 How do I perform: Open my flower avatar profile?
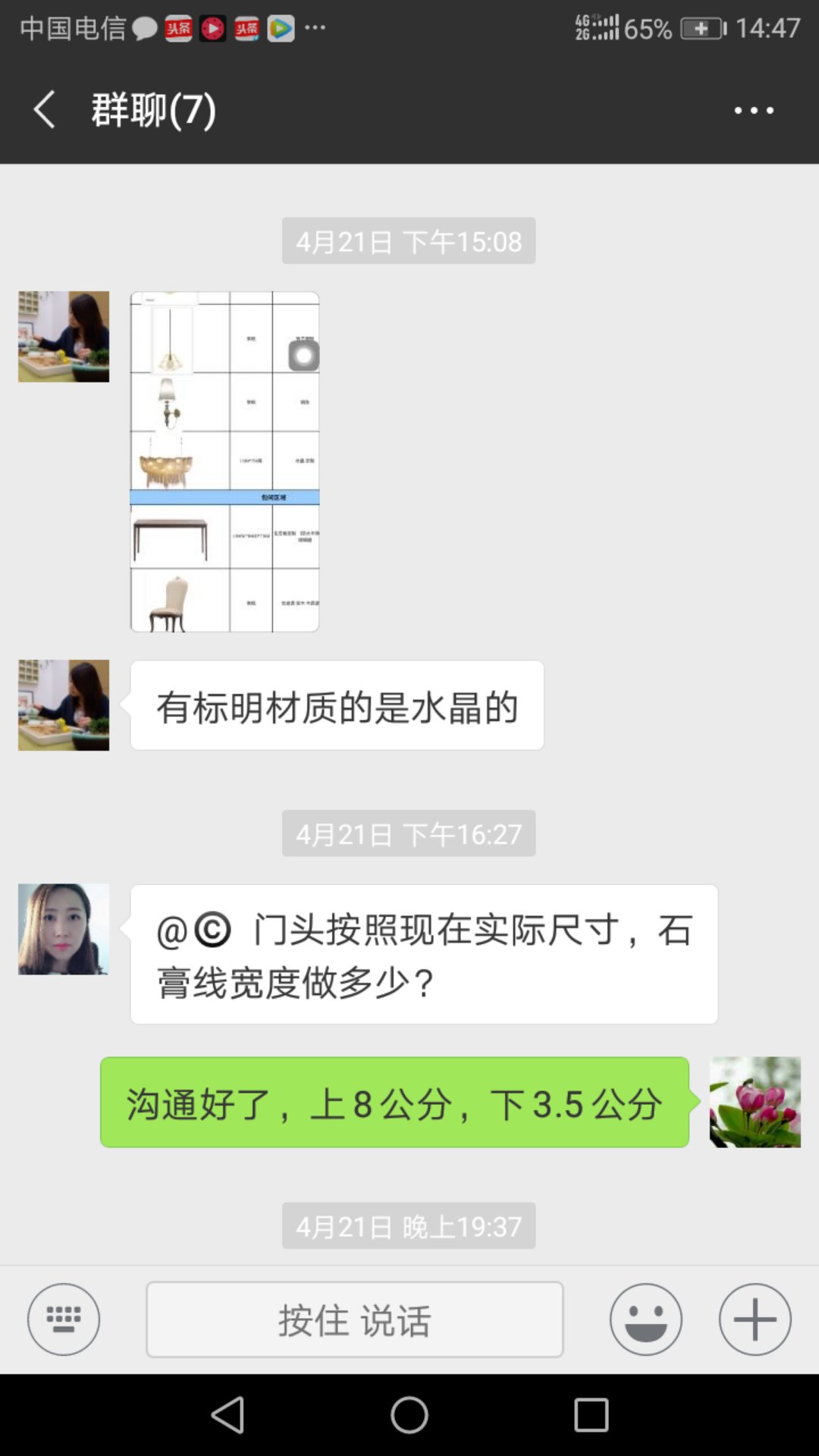coord(755,1102)
